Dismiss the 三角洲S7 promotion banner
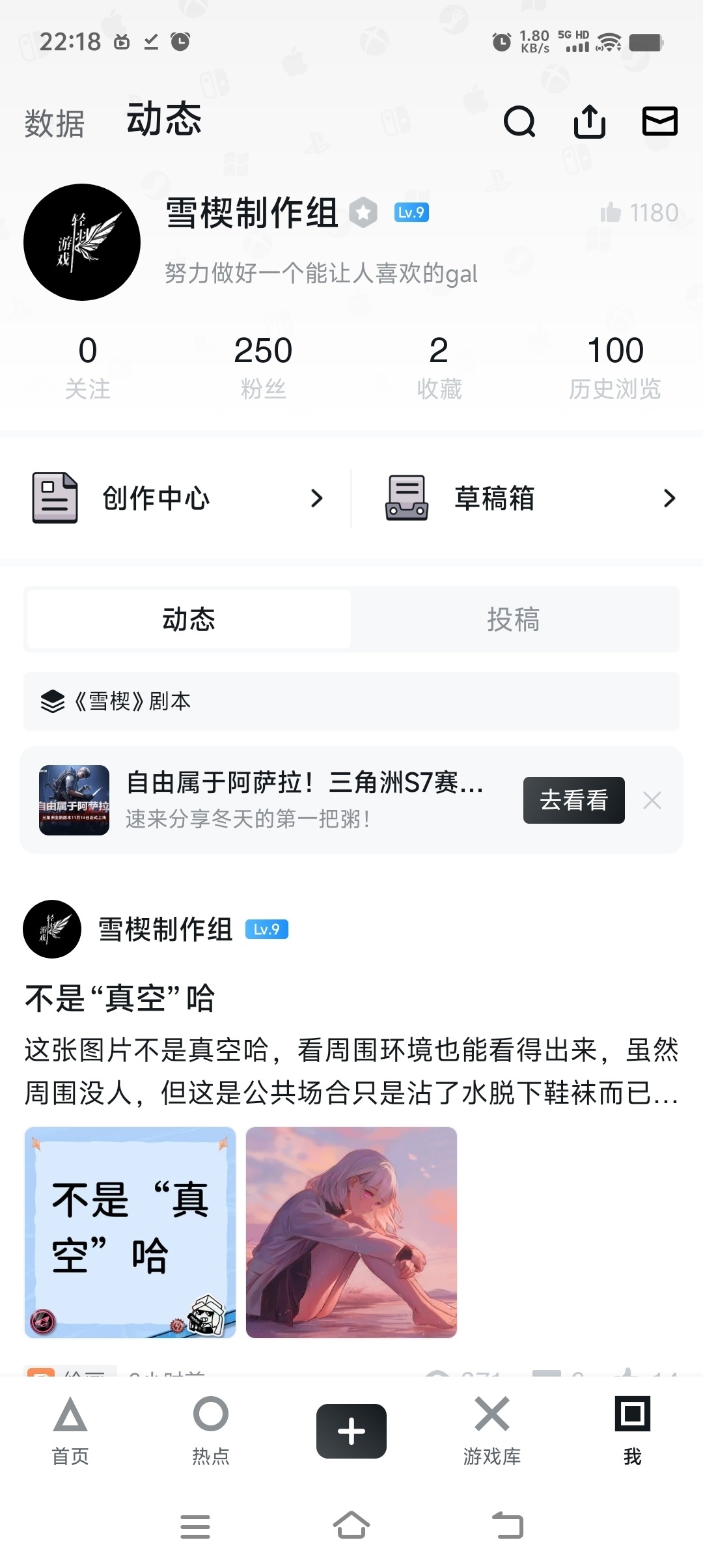This screenshot has width=703, height=1568. pos(652,800)
